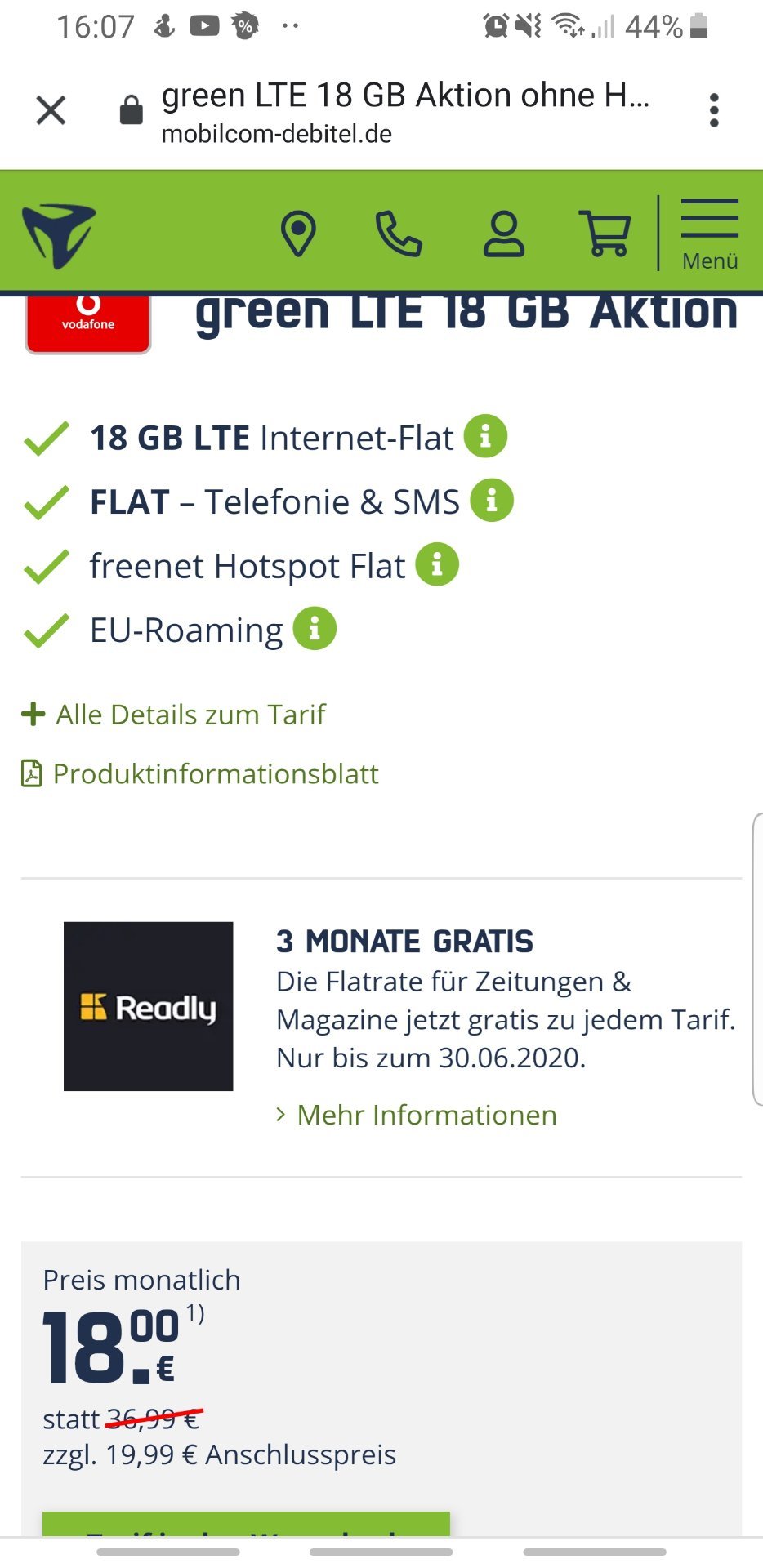Screen dimensions: 763x1568
Task: Open the phone contact icon
Action: pyautogui.click(x=398, y=234)
